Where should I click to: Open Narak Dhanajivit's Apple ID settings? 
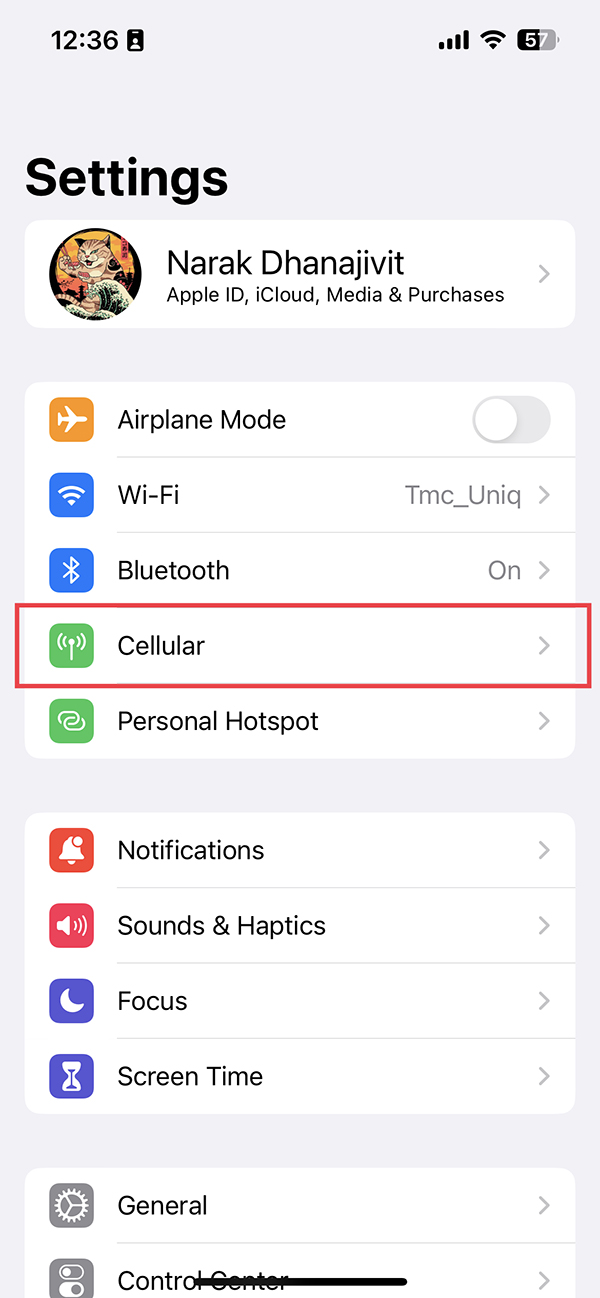point(300,274)
